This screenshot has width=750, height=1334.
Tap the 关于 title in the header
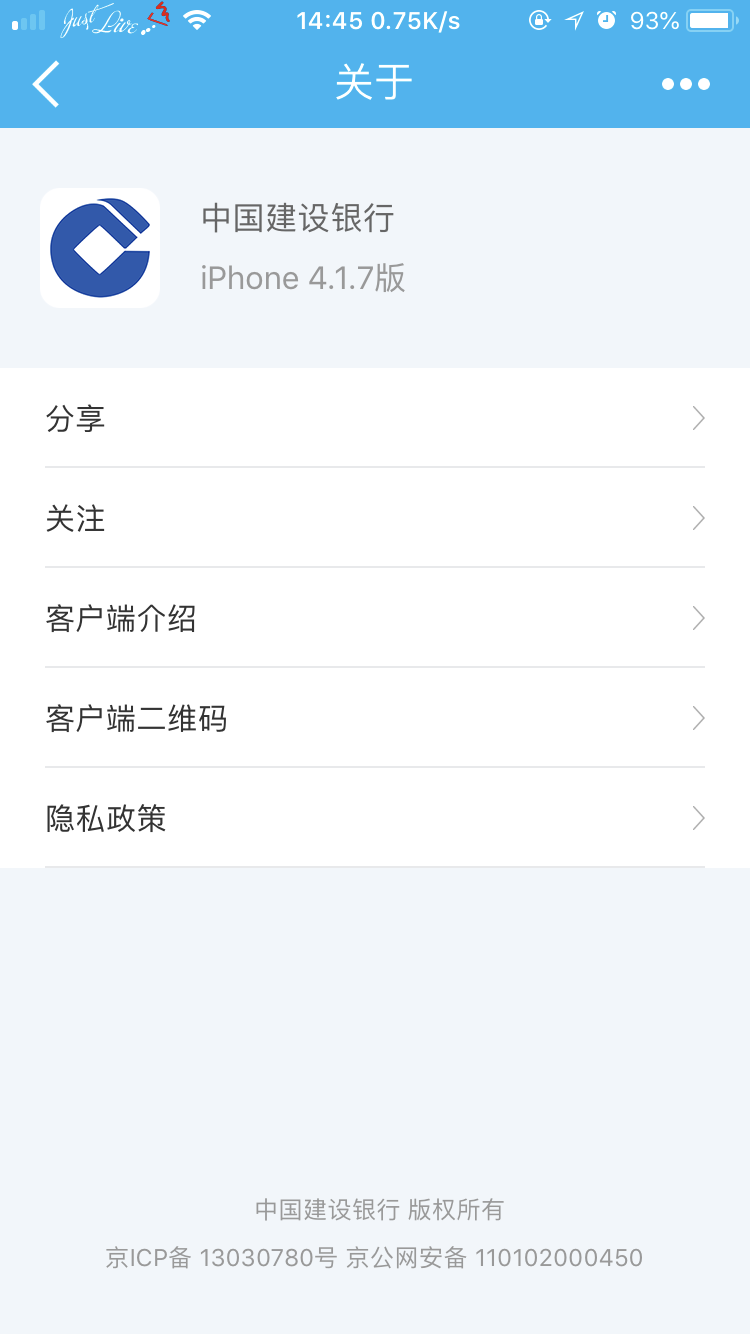coord(375,84)
